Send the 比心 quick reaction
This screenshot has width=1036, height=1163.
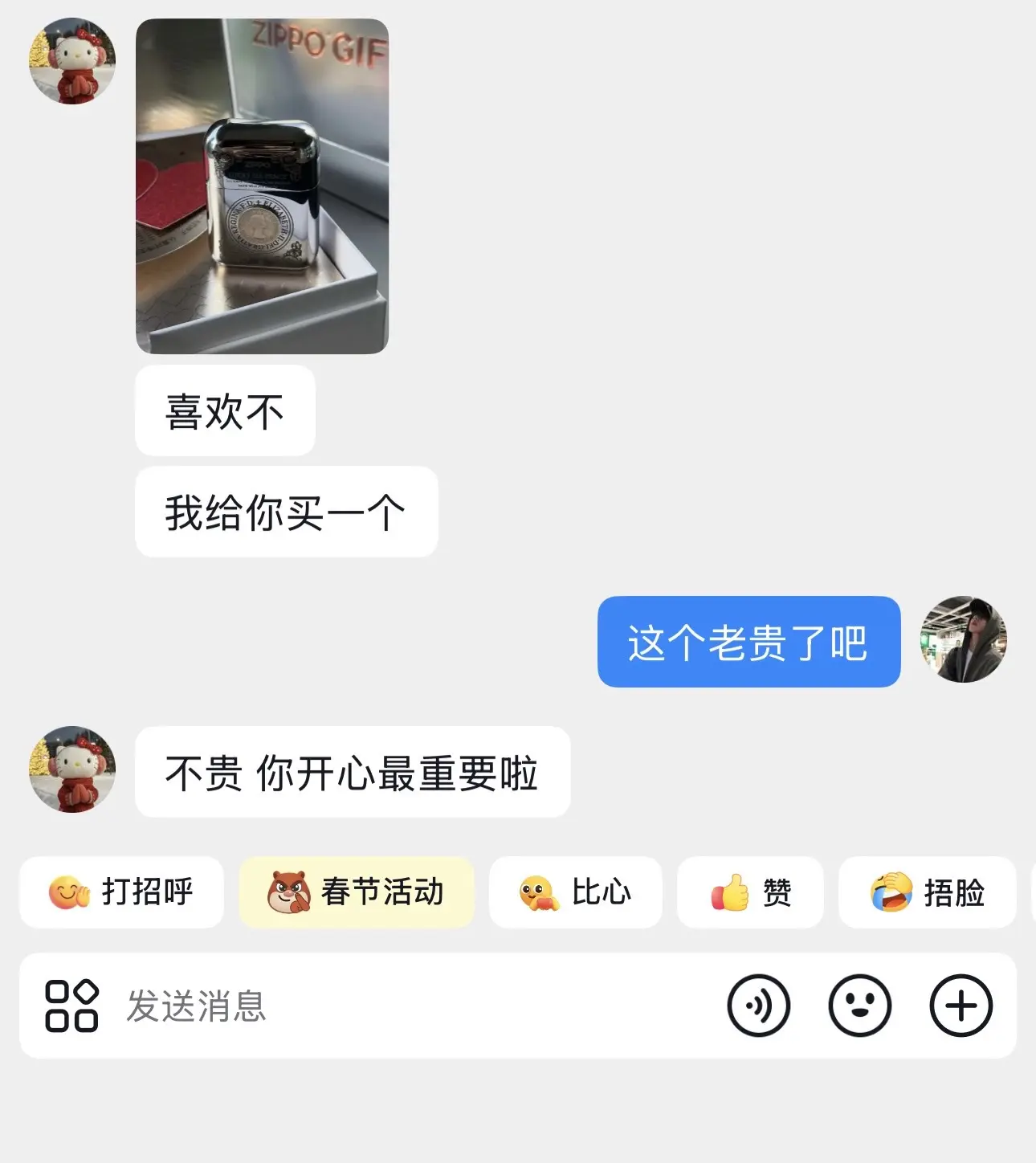click(x=575, y=892)
